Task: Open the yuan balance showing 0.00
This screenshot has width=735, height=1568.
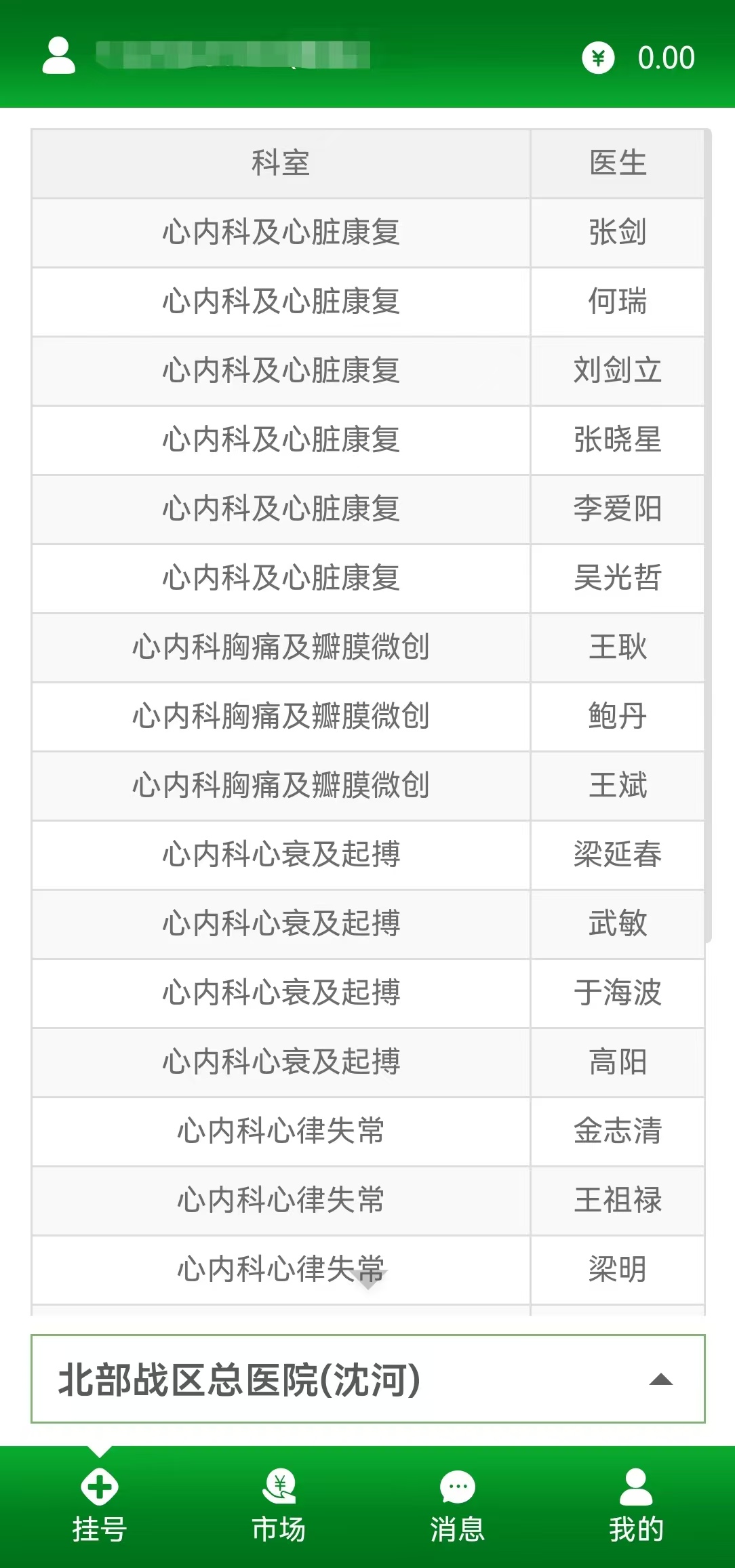Action: (638, 58)
